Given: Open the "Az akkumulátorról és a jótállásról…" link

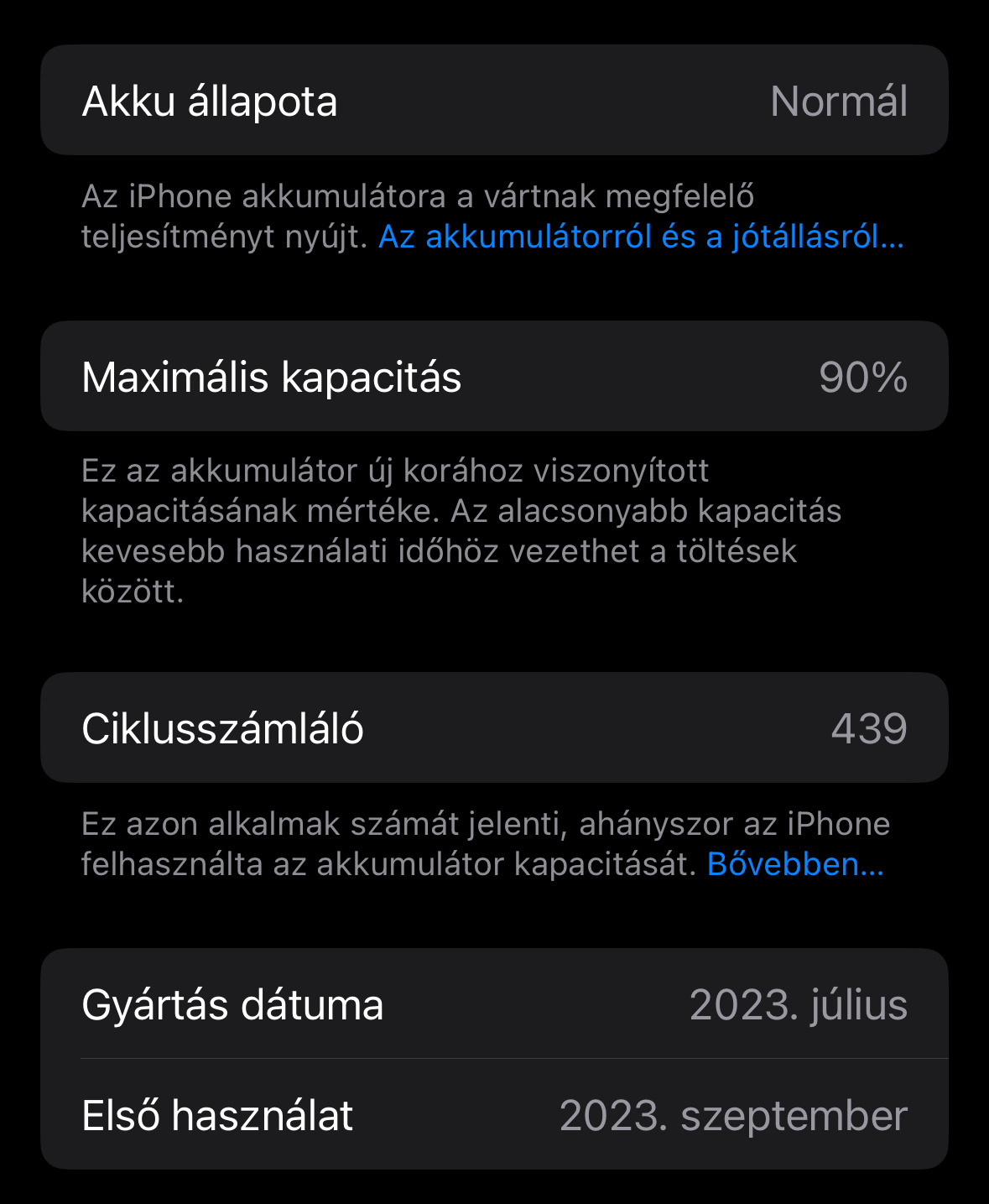Looking at the screenshot, I should [641, 237].
